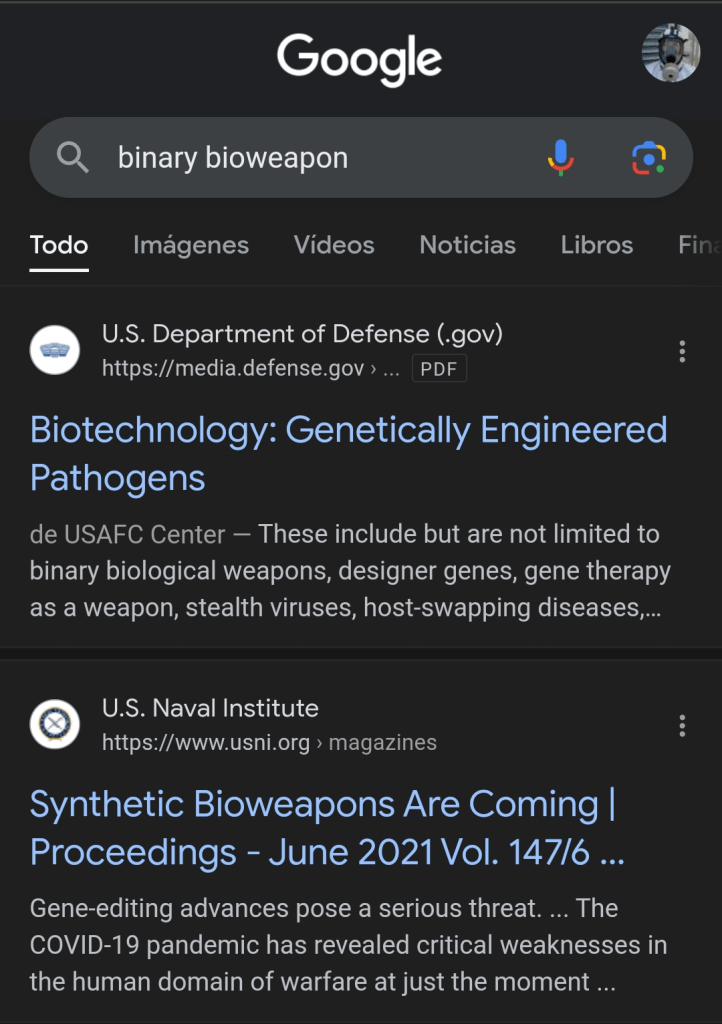Switch to the Noticias tab
This screenshot has width=722, height=1024.
467,245
